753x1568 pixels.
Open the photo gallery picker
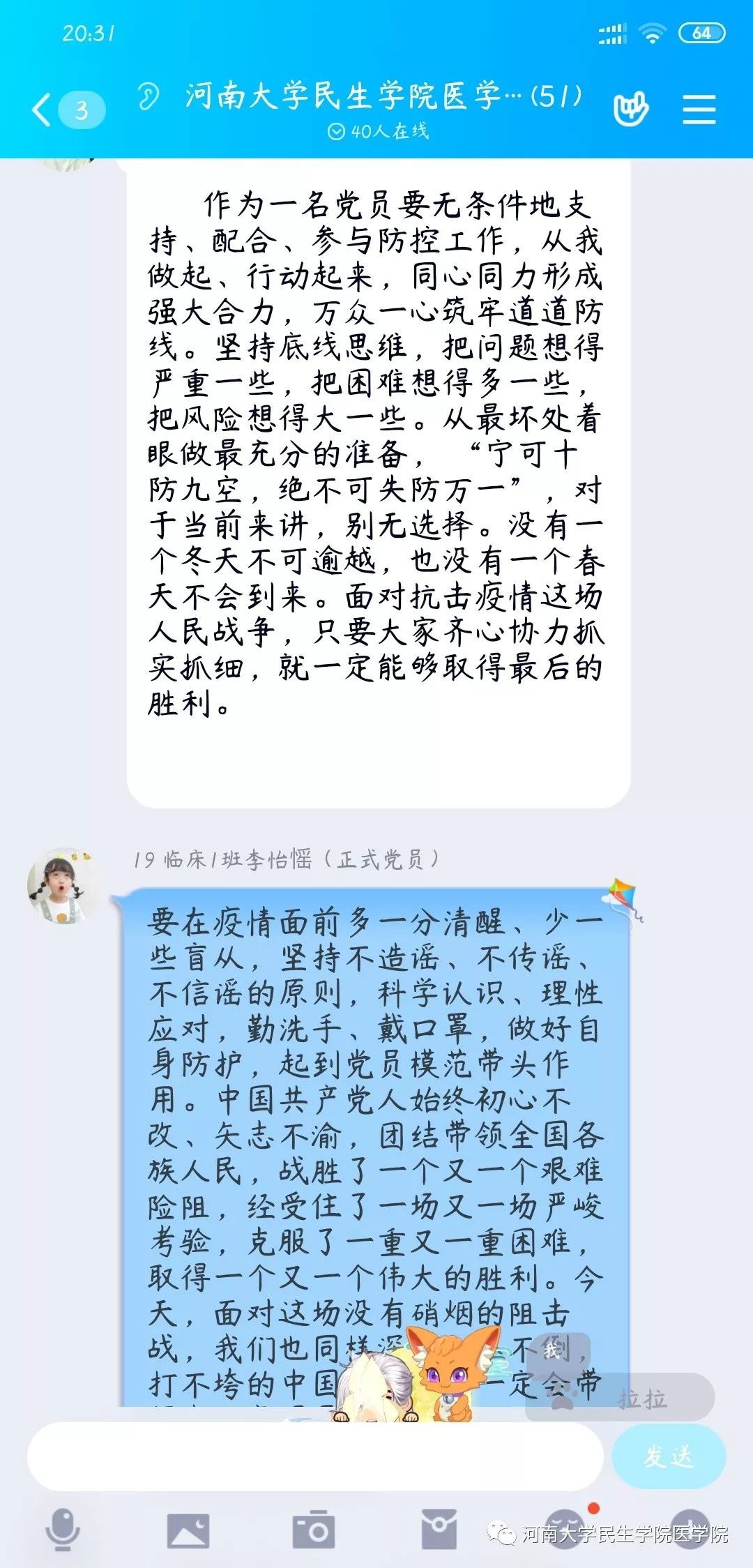click(188, 1530)
